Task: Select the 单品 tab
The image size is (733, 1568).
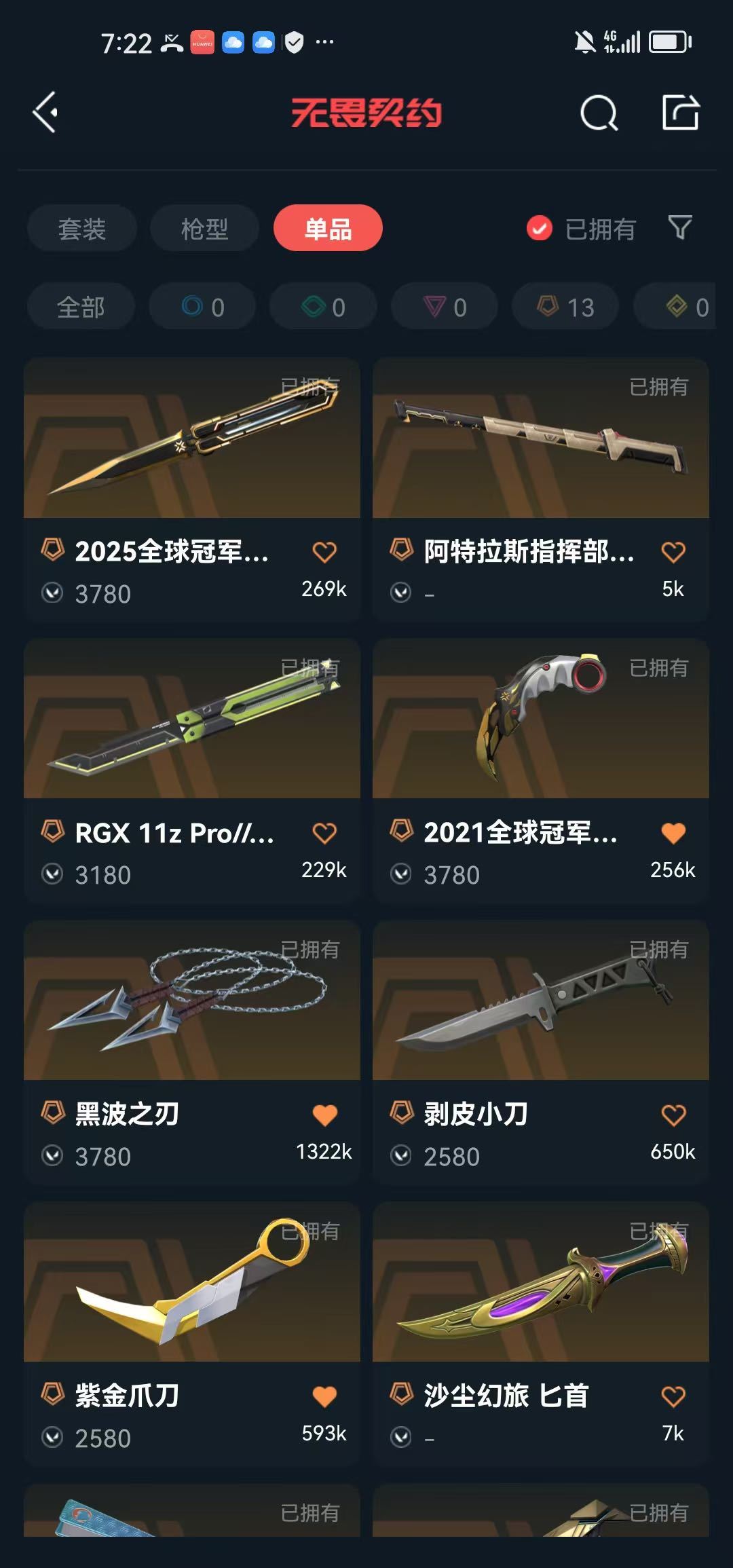Action: pos(328,229)
